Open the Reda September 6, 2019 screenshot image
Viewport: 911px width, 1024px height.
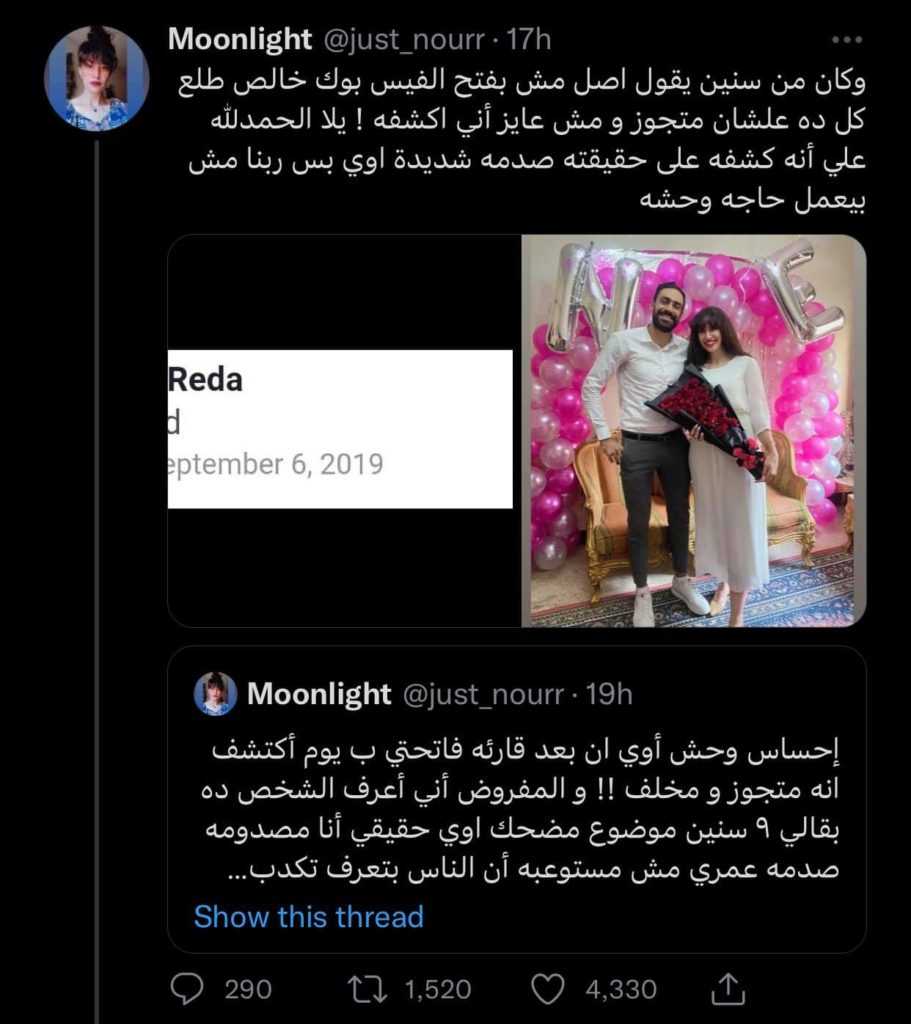pyautogui.click(x=343, y=430)
